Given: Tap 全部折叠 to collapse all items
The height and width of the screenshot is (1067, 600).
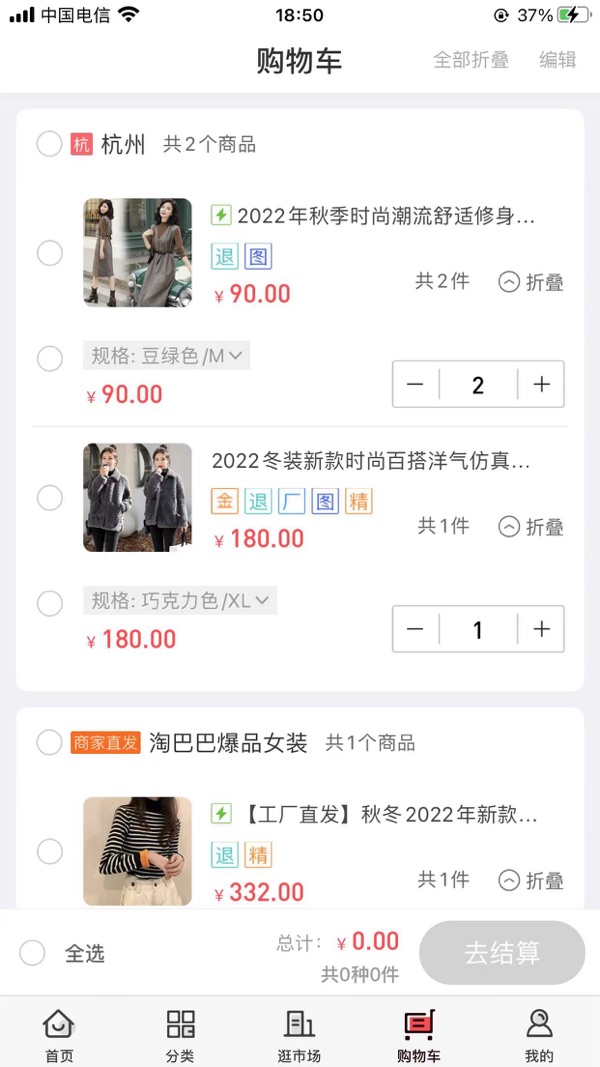Looking at the screenshot, I should click(x=470, y=60).
